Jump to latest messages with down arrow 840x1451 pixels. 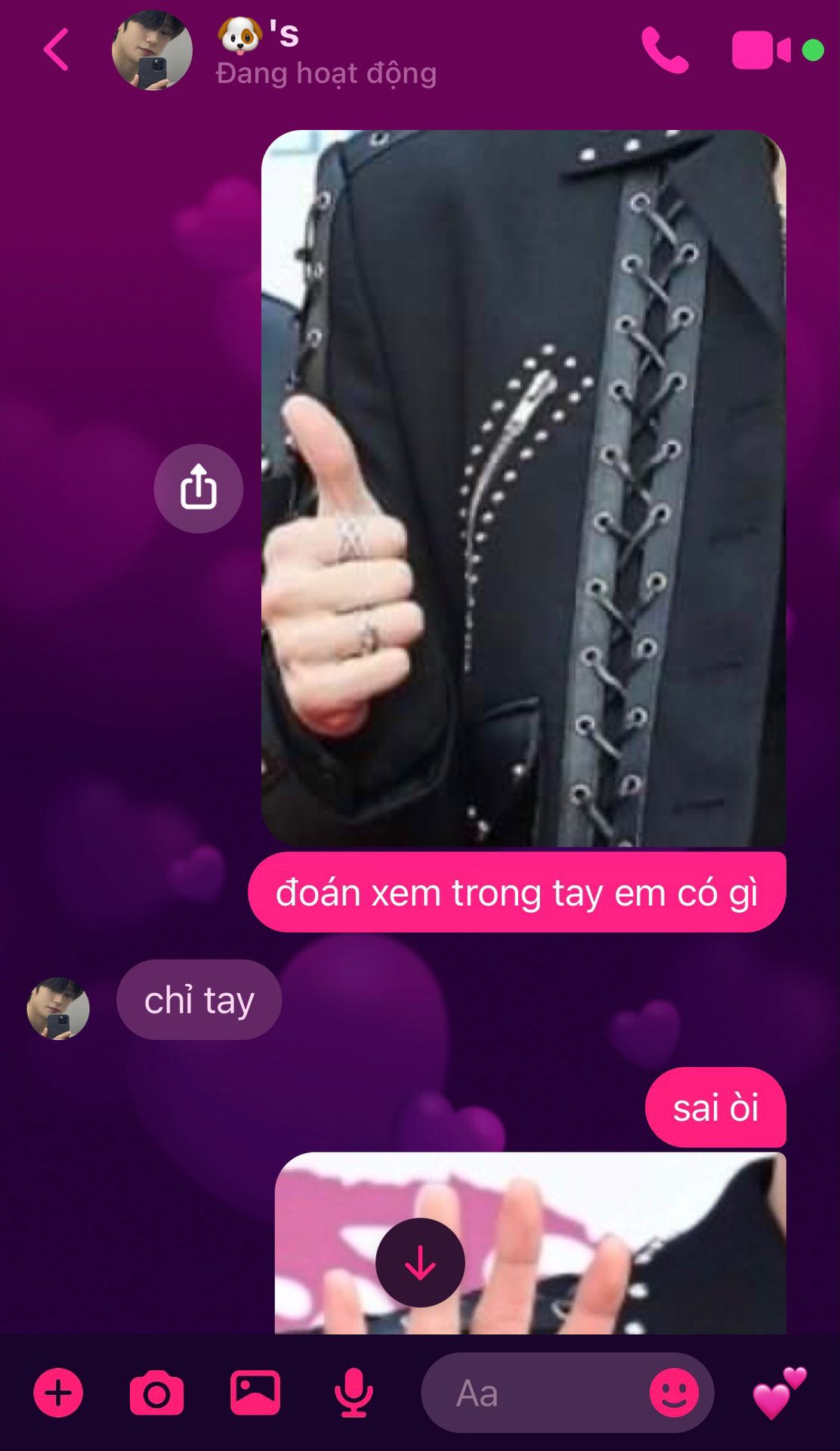tap(420, 1263)
